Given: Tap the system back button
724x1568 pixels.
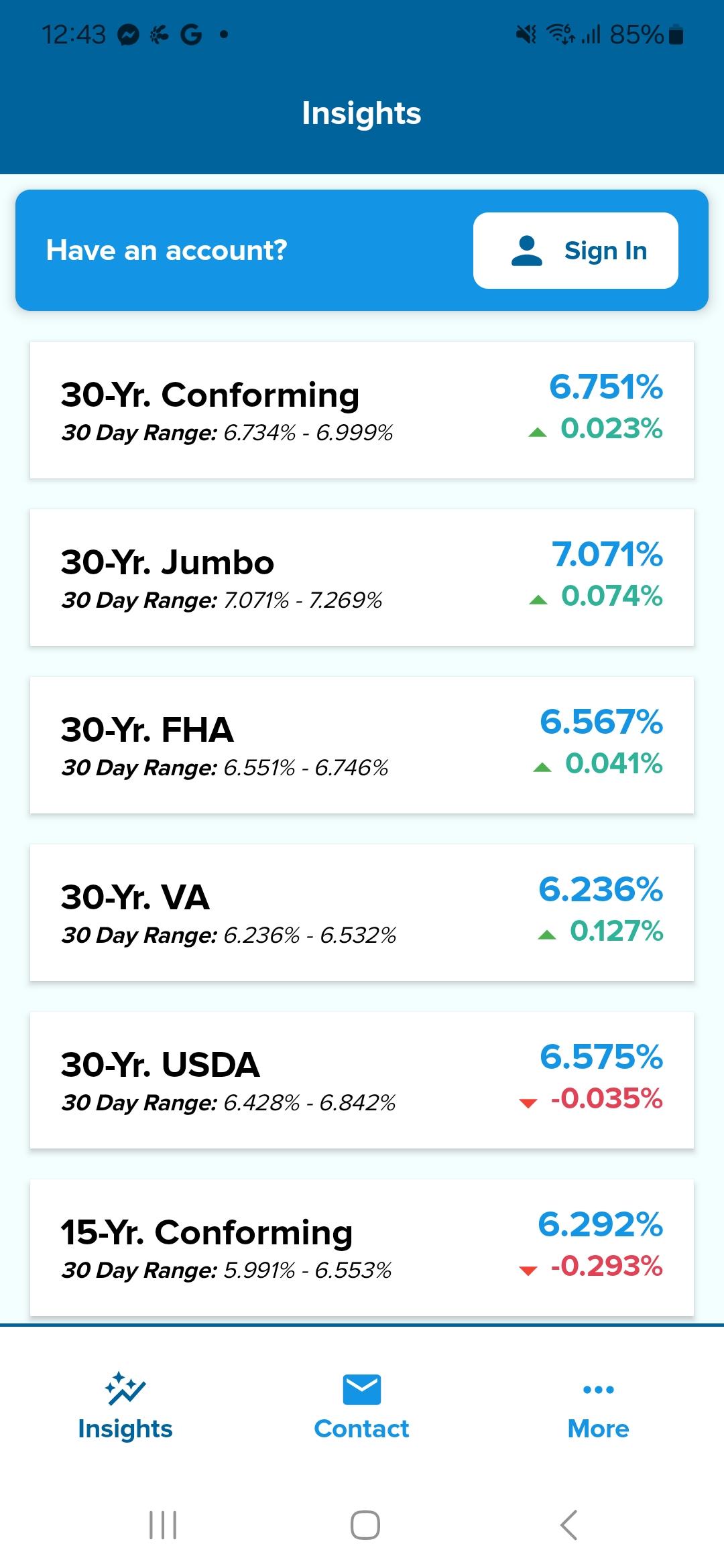Looking at the screenshot, I should pos(568,1525).
